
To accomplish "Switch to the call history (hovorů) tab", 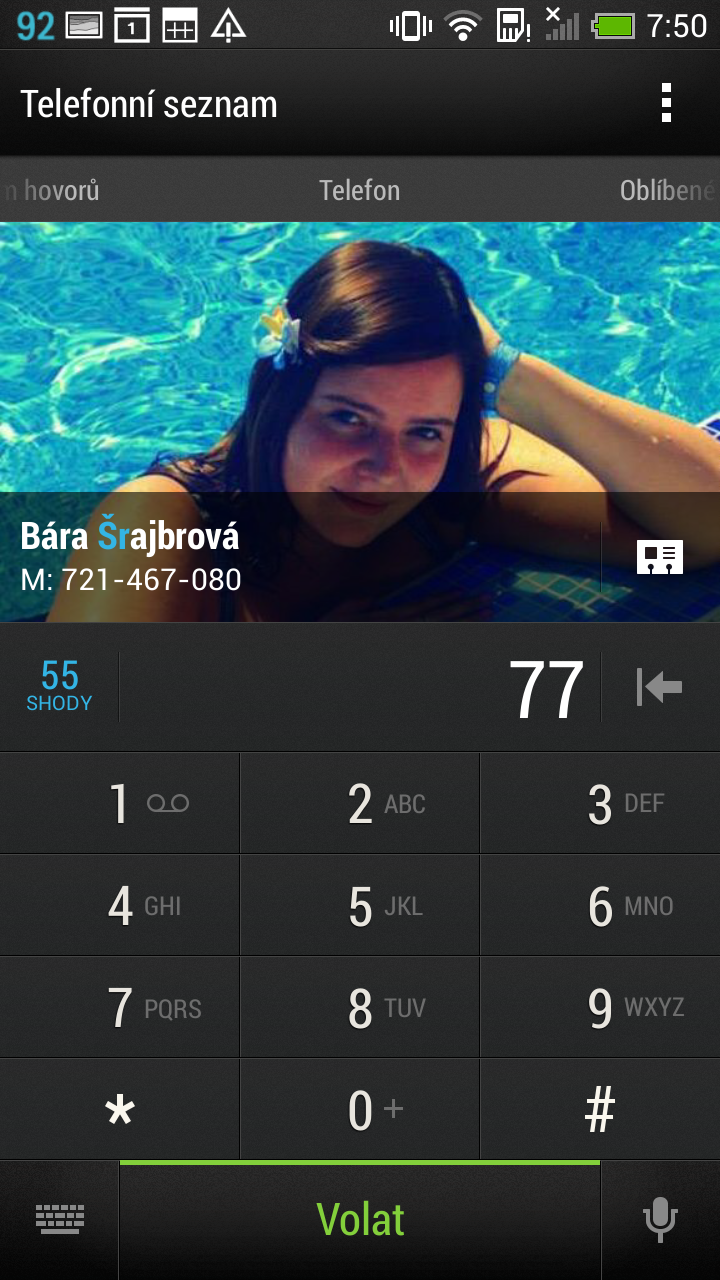I will tap(55, 190).
